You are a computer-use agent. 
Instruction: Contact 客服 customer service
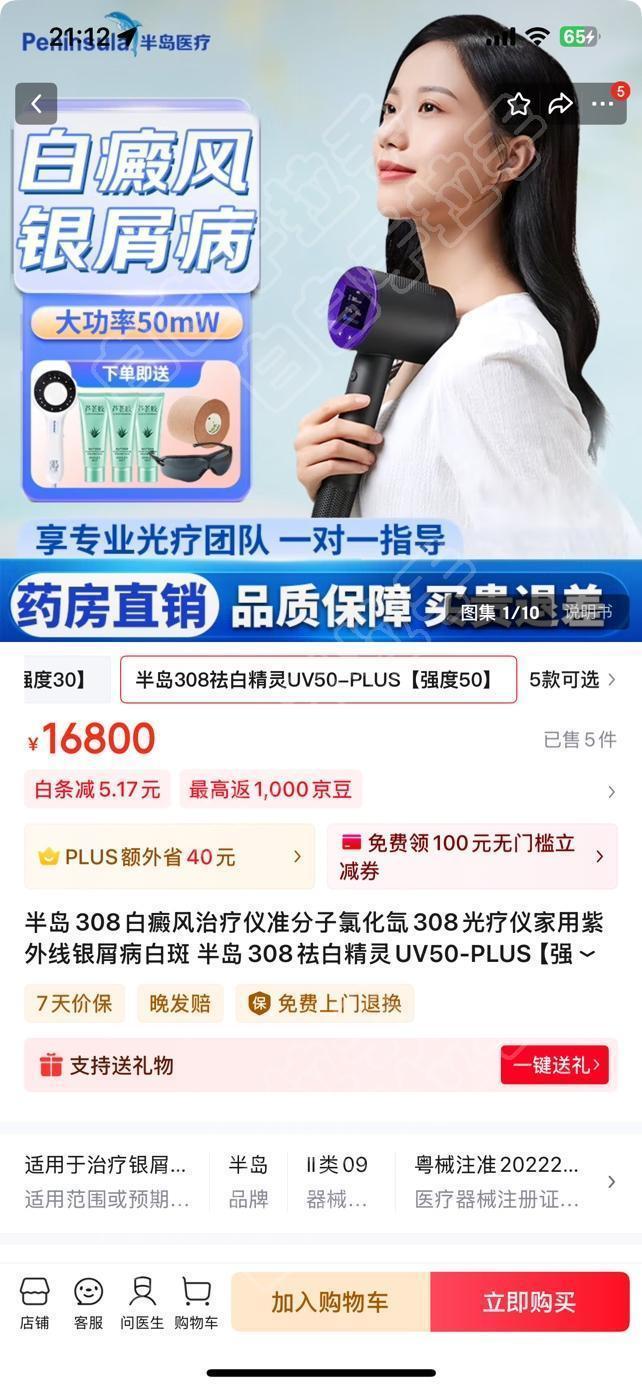pos(88,1302)
